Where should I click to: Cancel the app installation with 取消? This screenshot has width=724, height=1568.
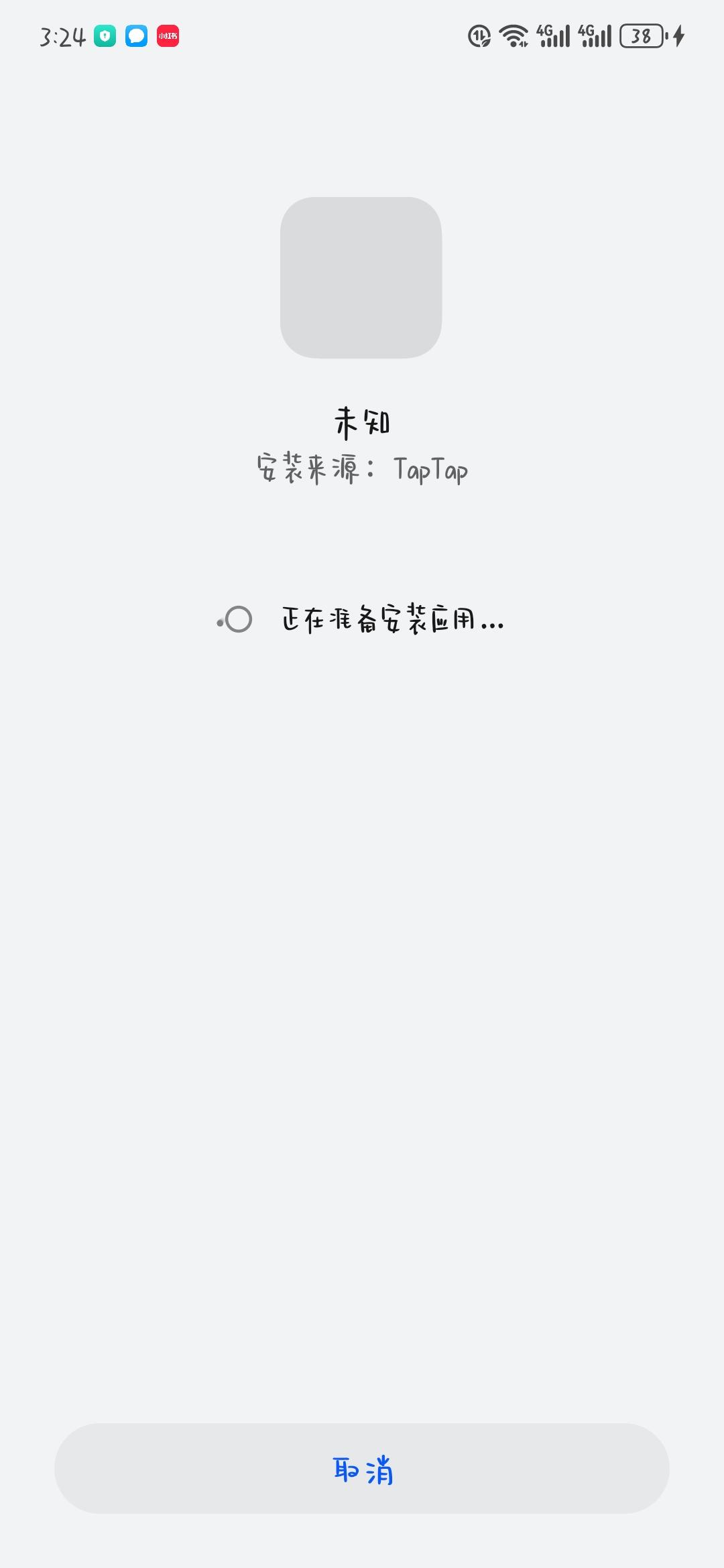362,1468
